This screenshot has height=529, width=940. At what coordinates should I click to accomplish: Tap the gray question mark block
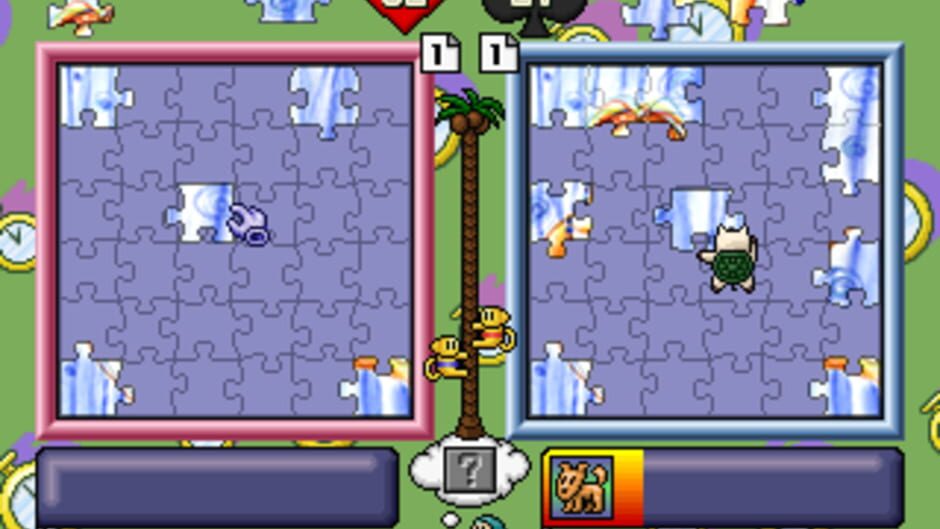[468, 469]
